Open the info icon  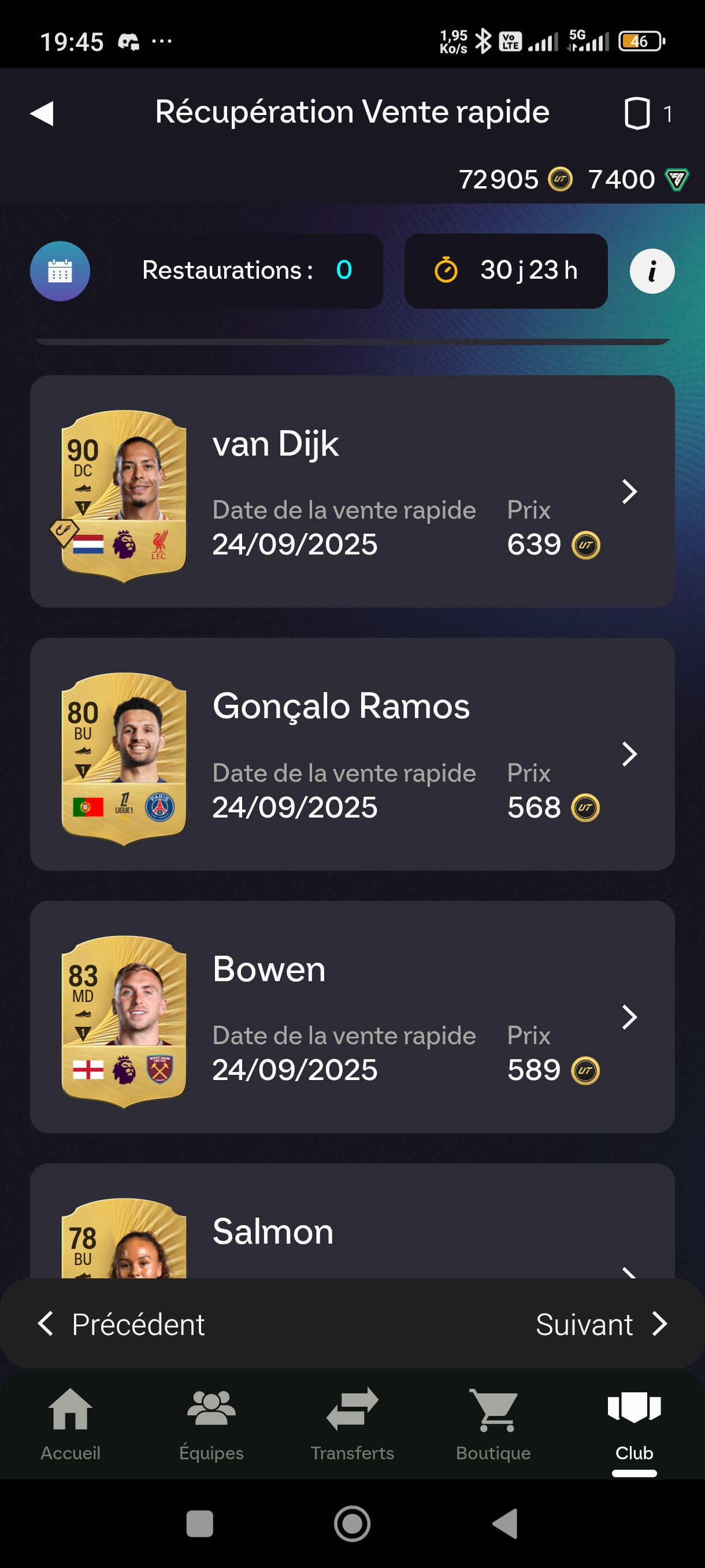[651, 271]
